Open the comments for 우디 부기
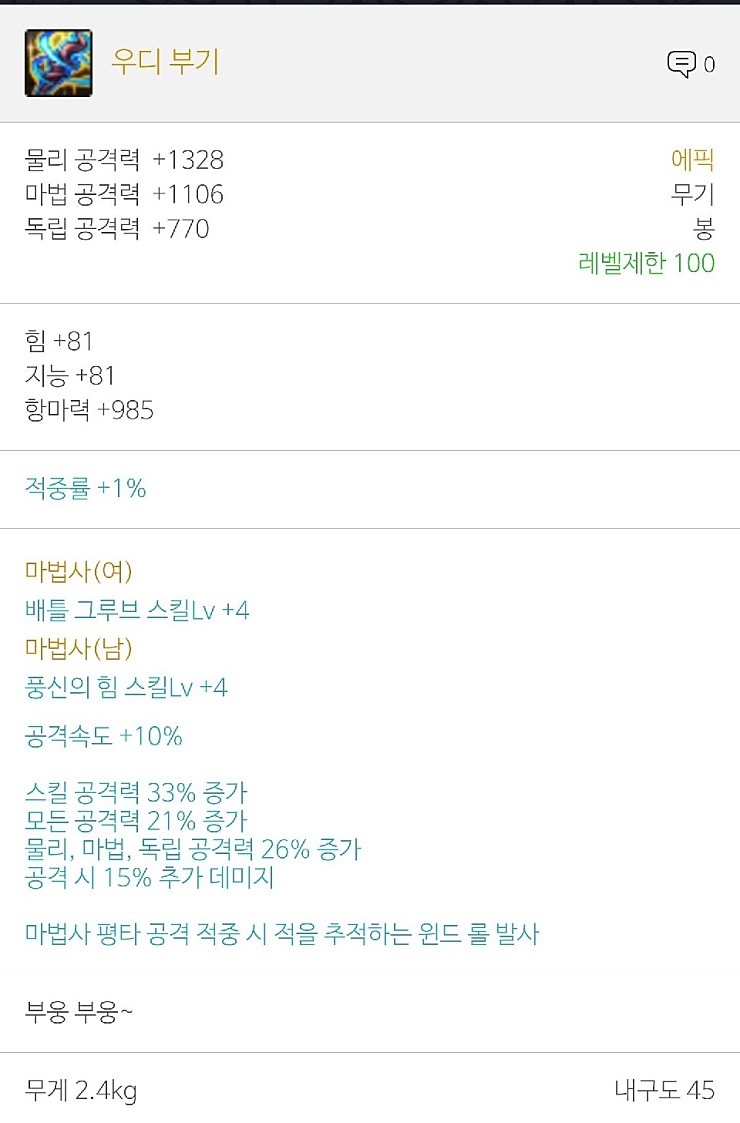740x1123 pixels. tap(683, 65)
